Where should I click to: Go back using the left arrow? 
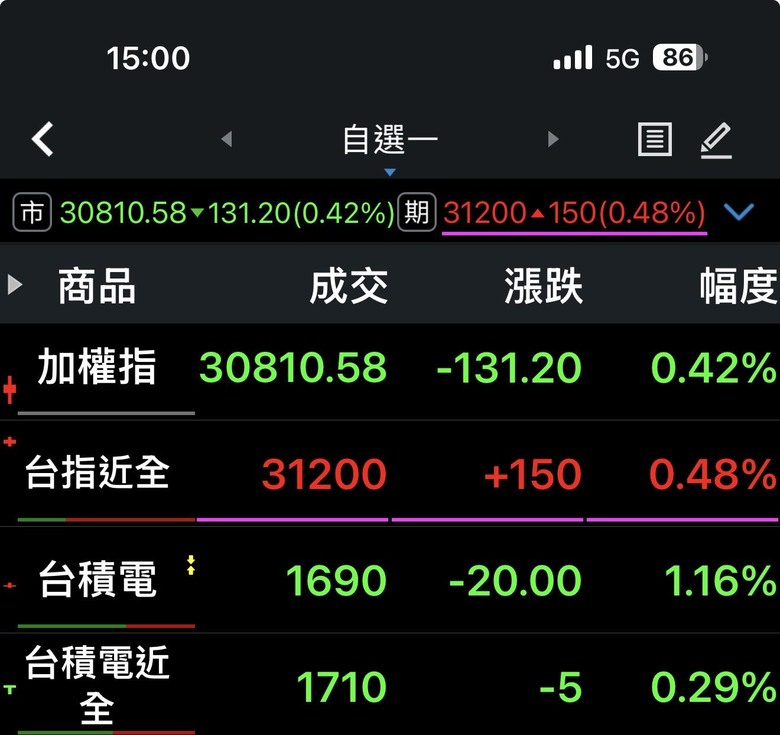coord(43,139)
